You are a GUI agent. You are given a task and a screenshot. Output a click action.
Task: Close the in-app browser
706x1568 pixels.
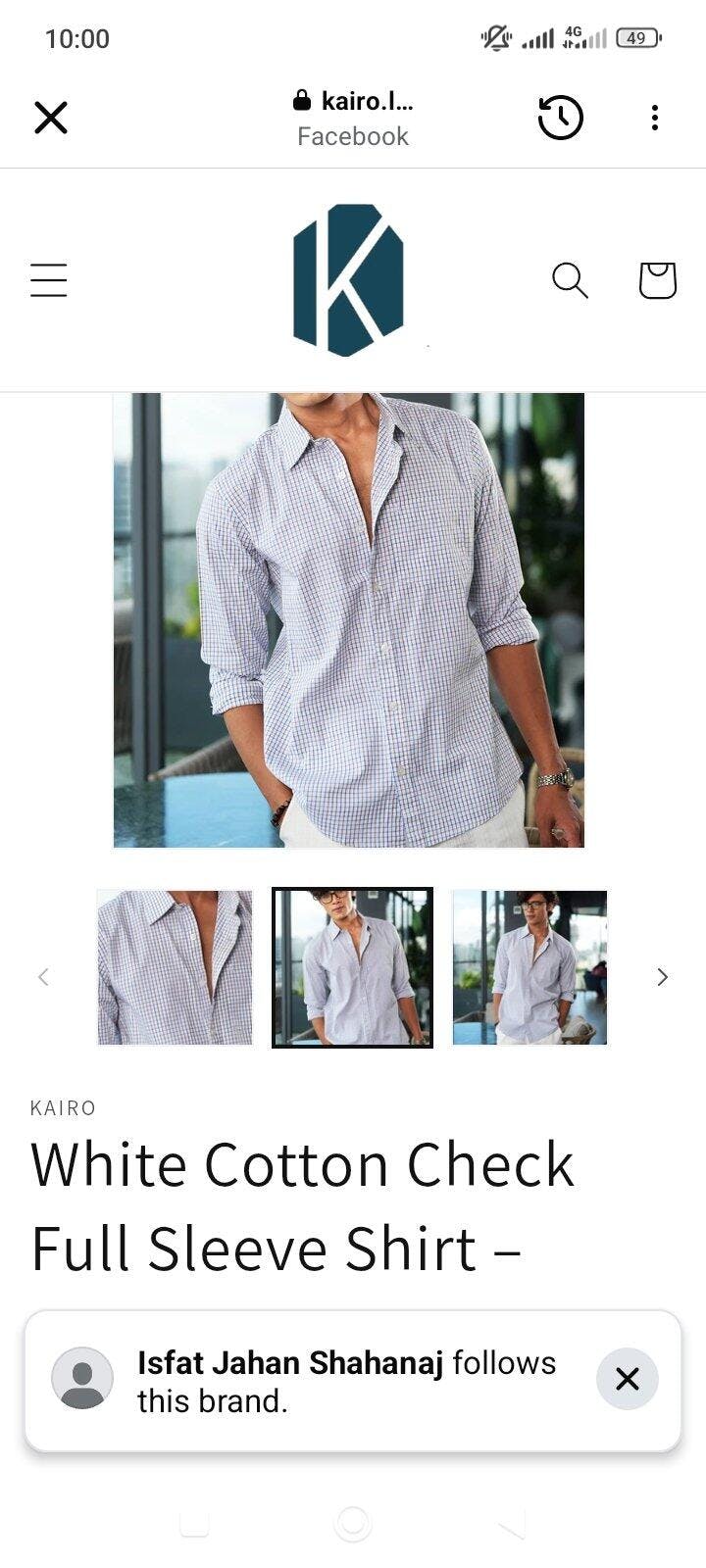point(51,119)
